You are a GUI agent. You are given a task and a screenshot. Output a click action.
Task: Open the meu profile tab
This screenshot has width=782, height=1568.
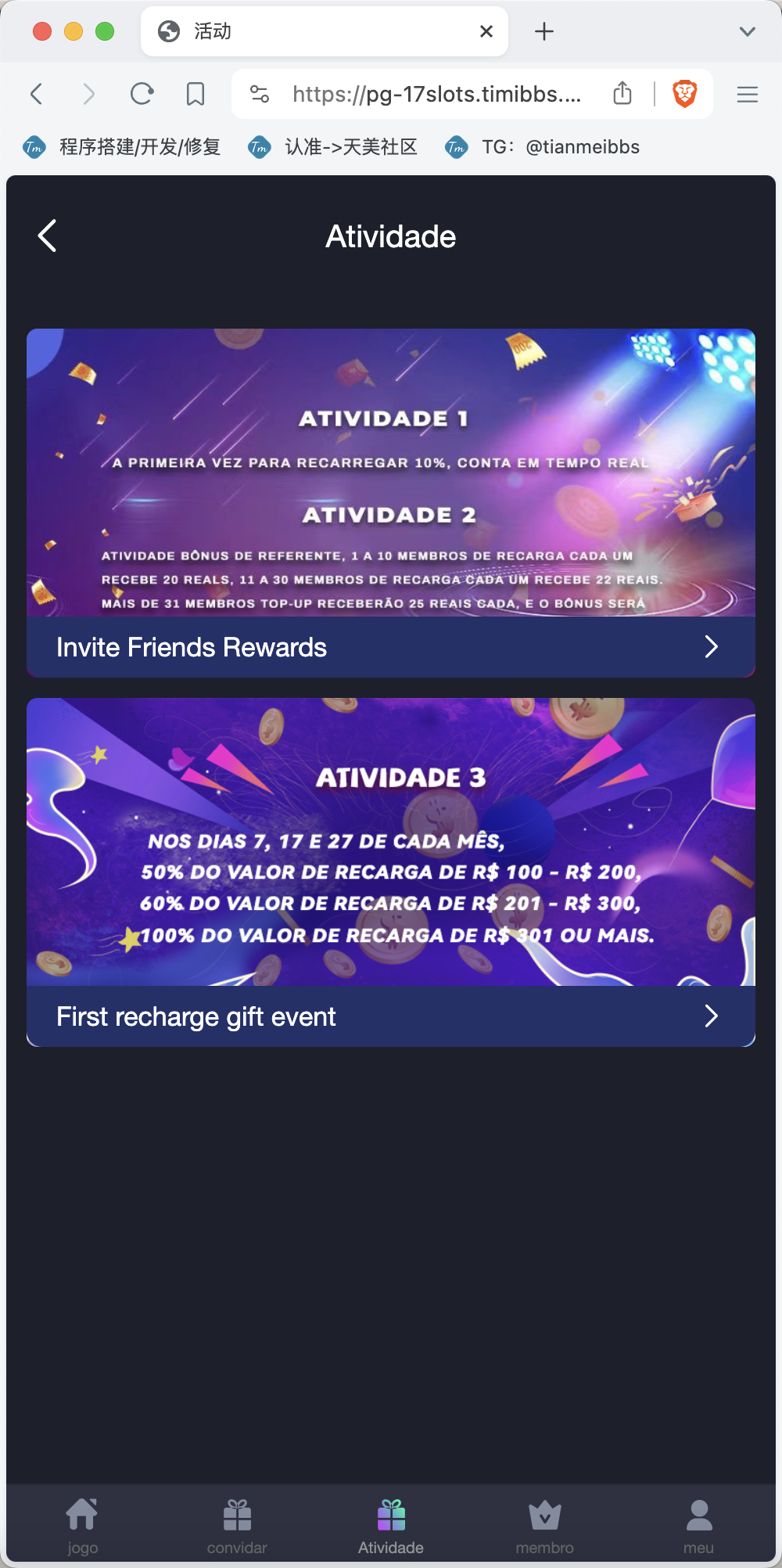click(x=699, y=1526)
